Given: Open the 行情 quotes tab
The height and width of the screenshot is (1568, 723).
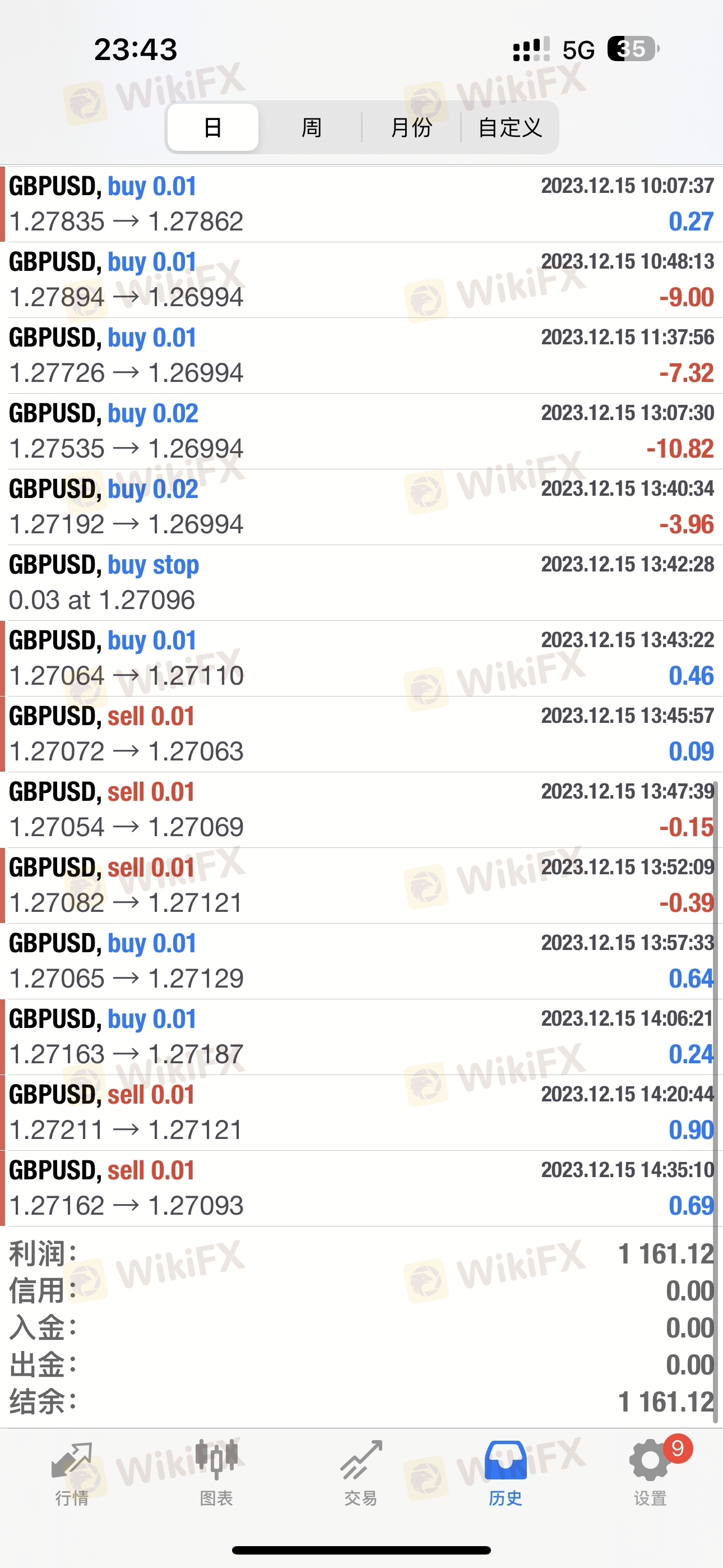Looking at the screenshot, I should 72,1472.
